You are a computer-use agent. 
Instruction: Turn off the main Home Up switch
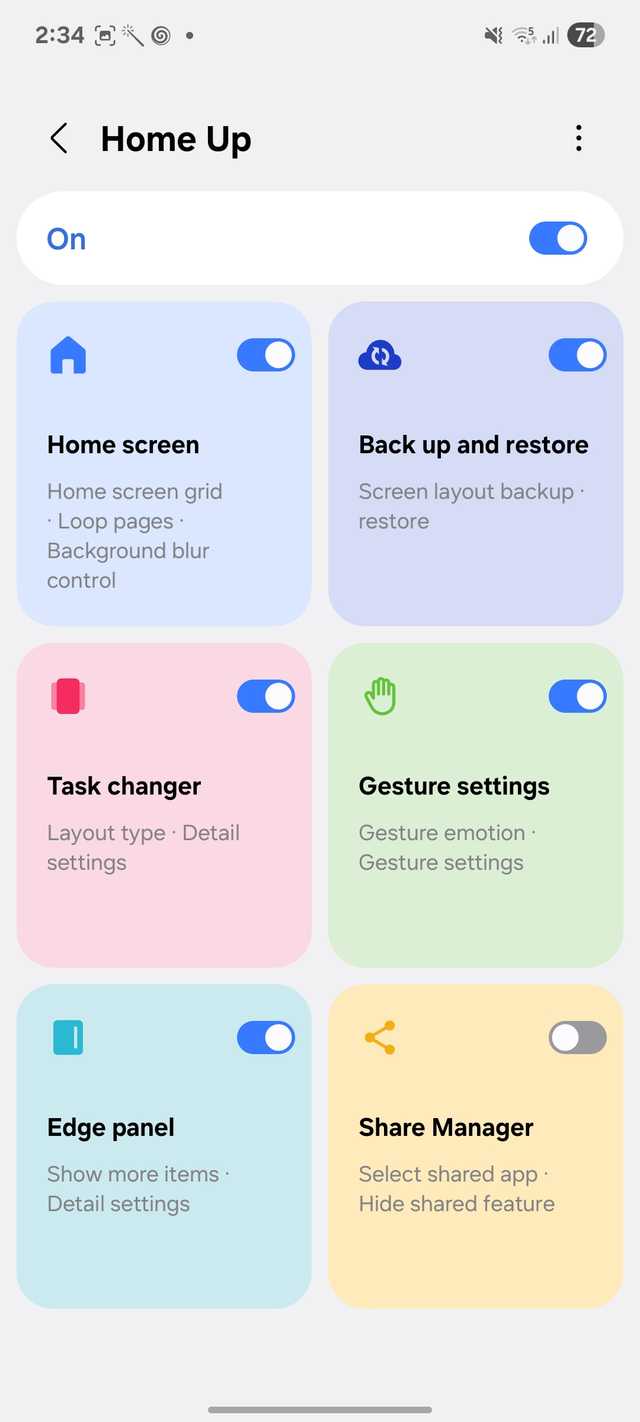click(x=557, y=239)
